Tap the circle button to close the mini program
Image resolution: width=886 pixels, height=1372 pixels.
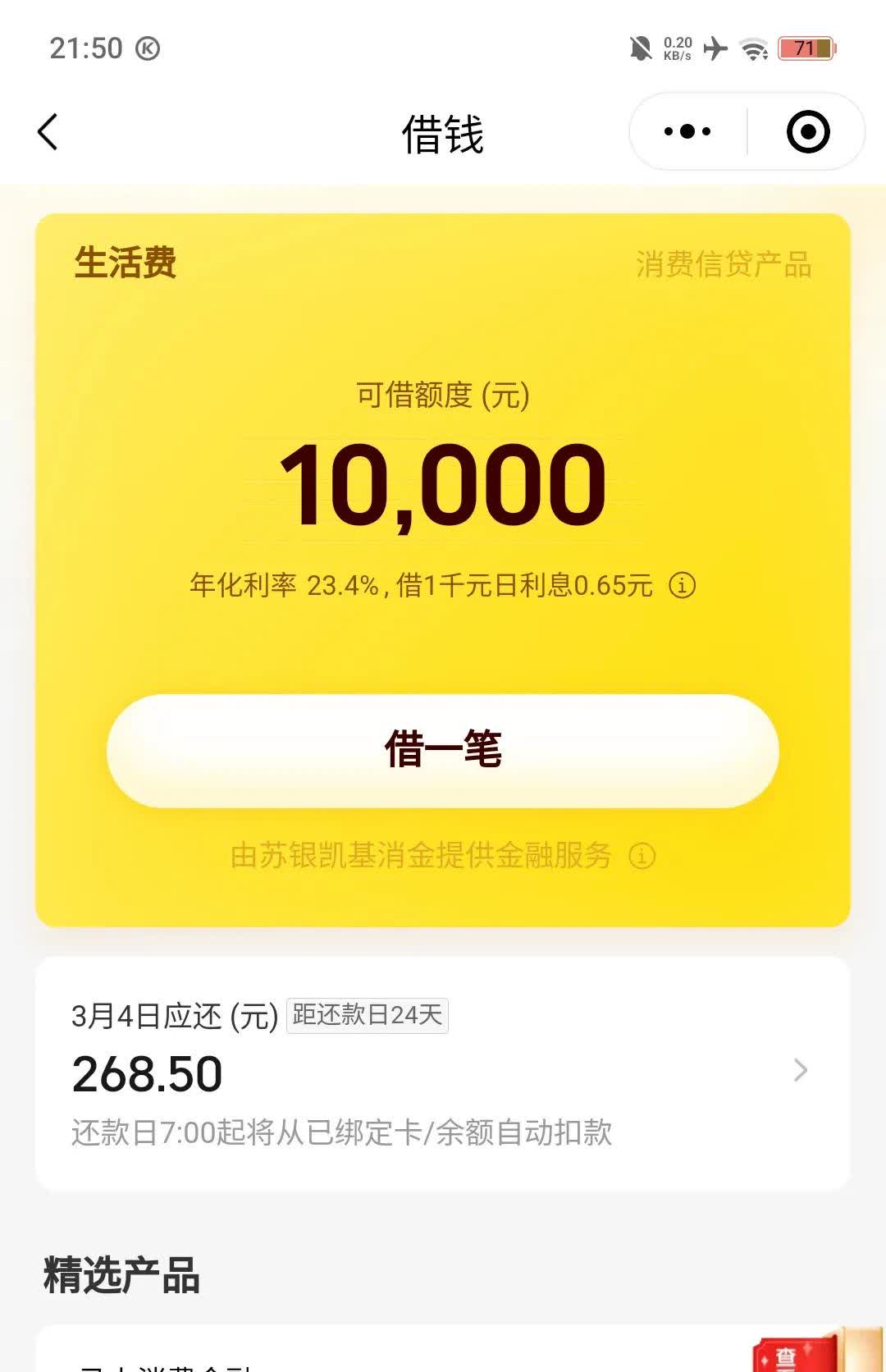(x=807, y=131)
